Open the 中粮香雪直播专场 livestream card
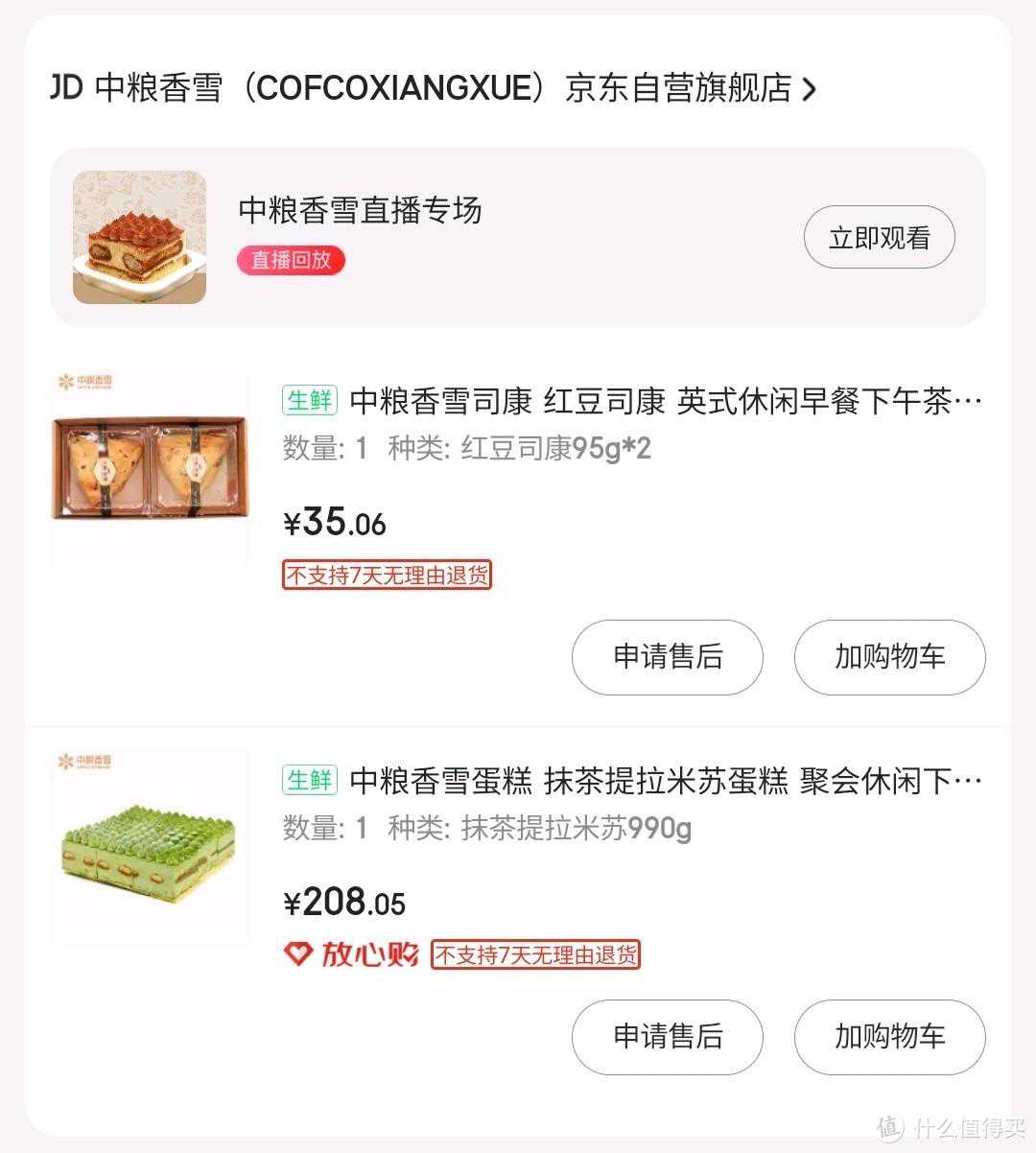 (x=360, y=211)
